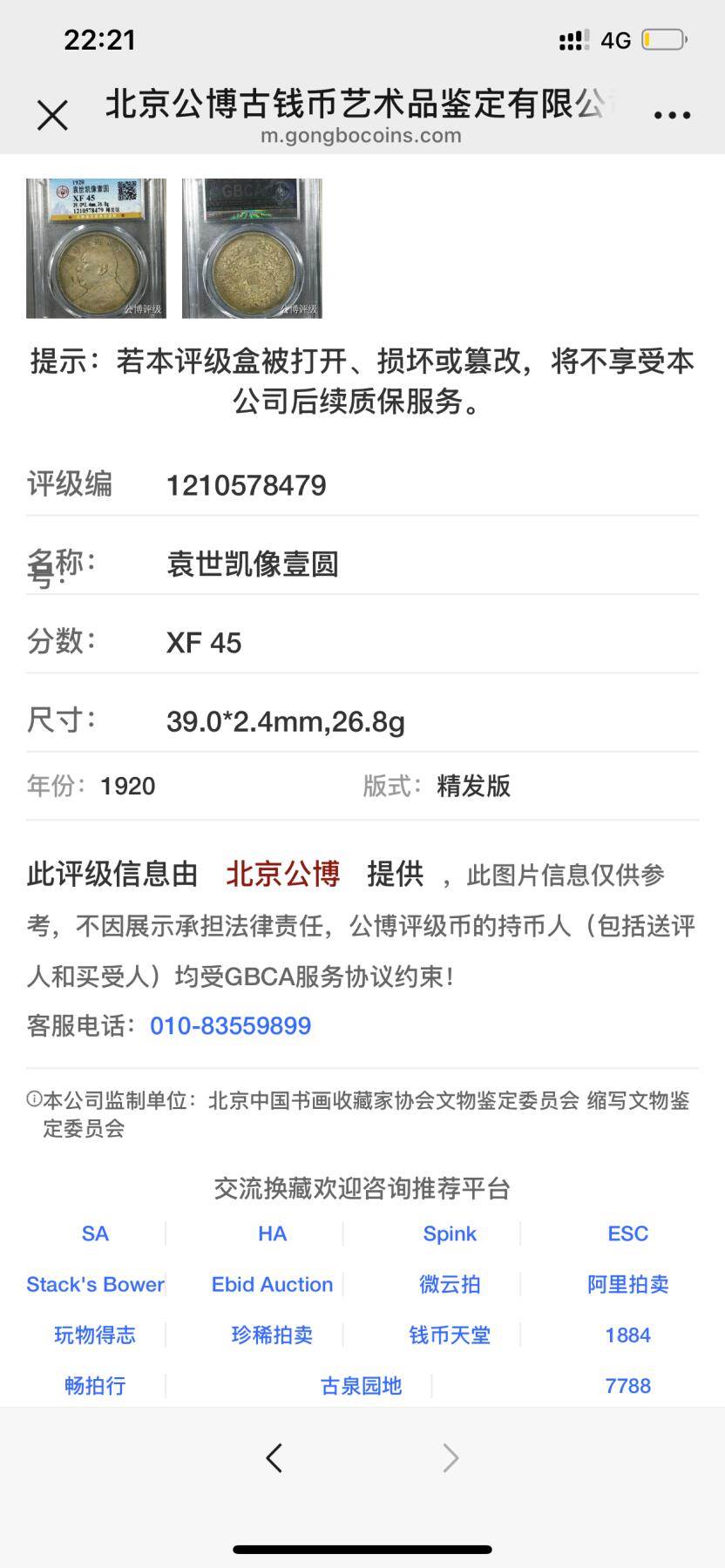Select the Spink platform link

(450, 1233)
